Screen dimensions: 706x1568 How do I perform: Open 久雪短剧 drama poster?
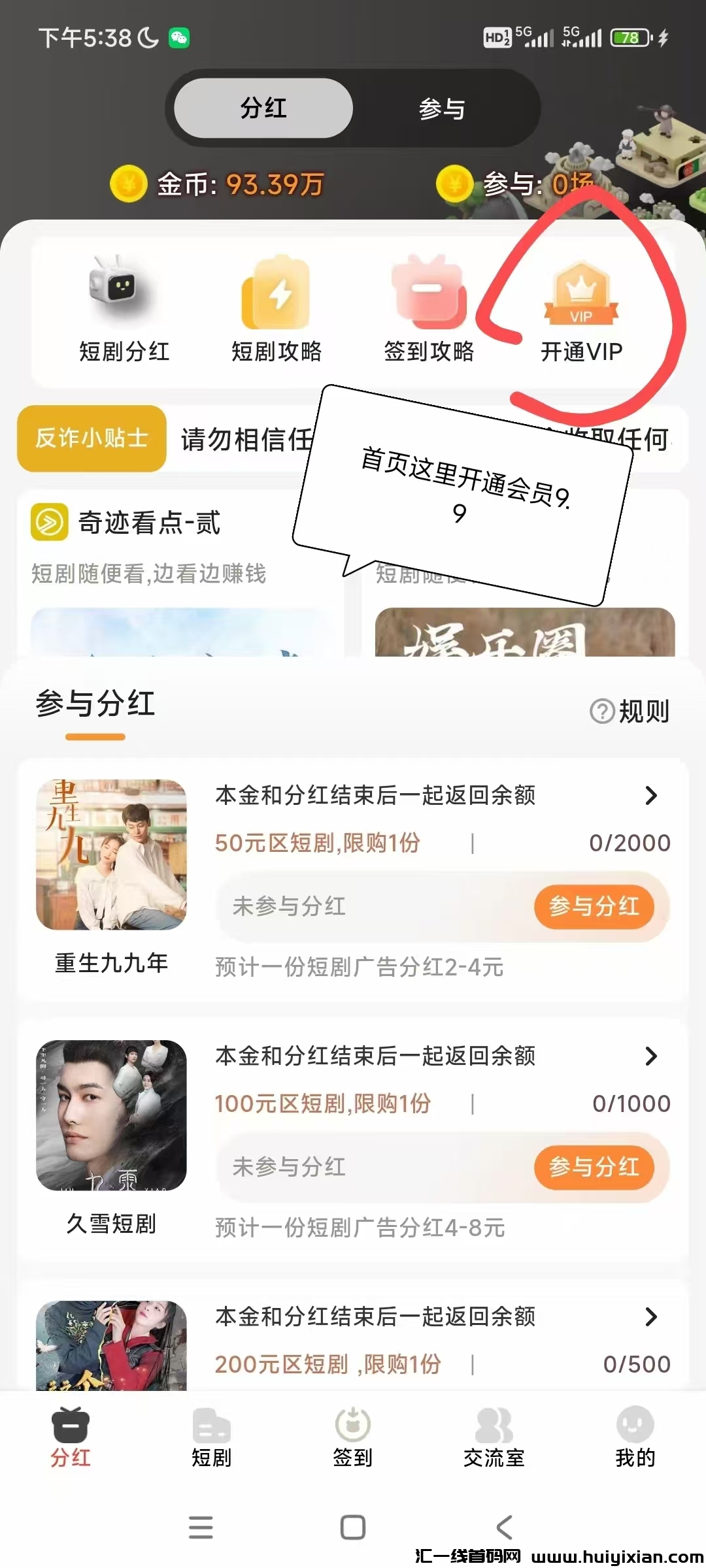click(x=111, y=1115)
